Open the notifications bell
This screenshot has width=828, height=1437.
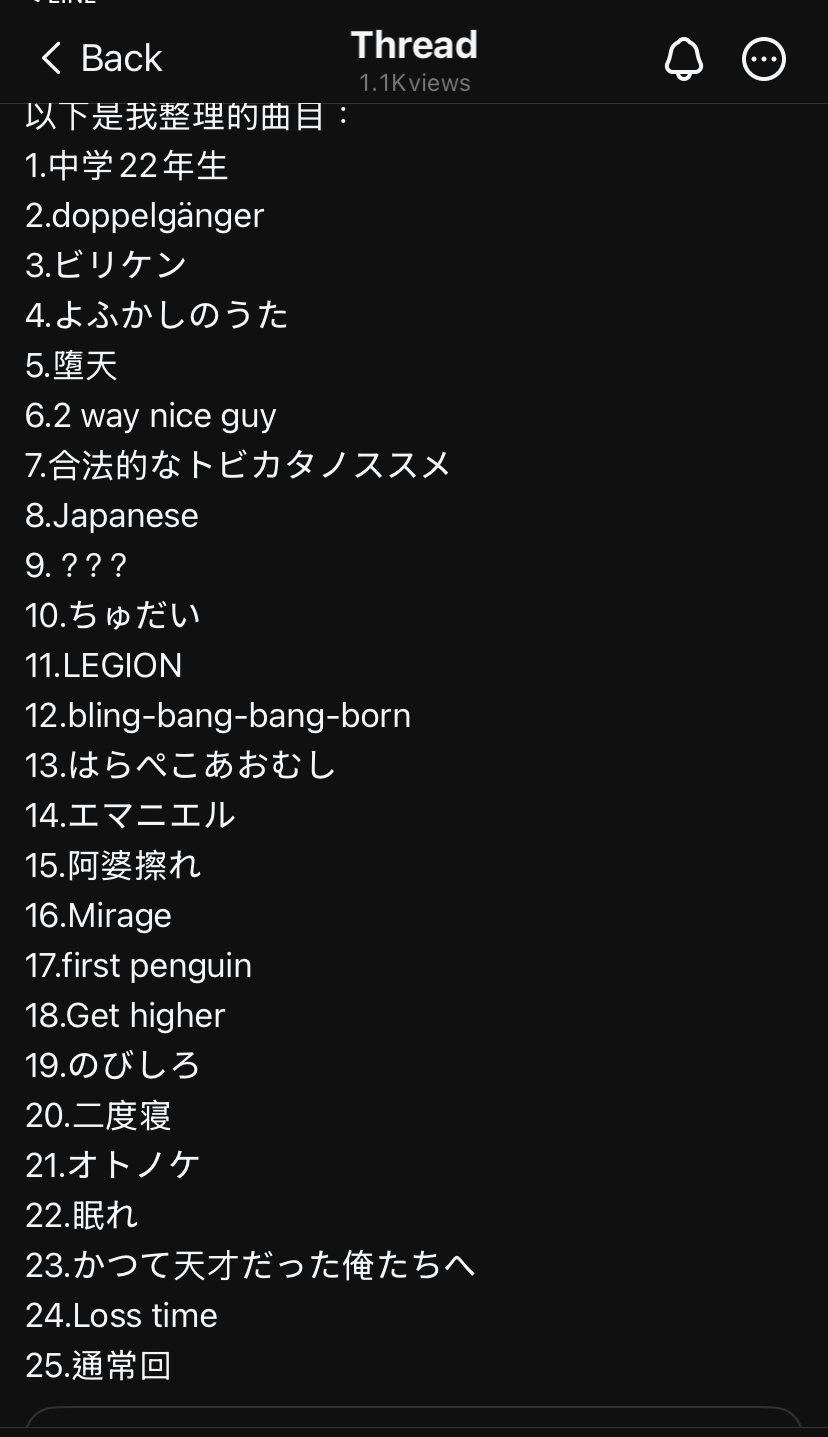tap(684, 59)
